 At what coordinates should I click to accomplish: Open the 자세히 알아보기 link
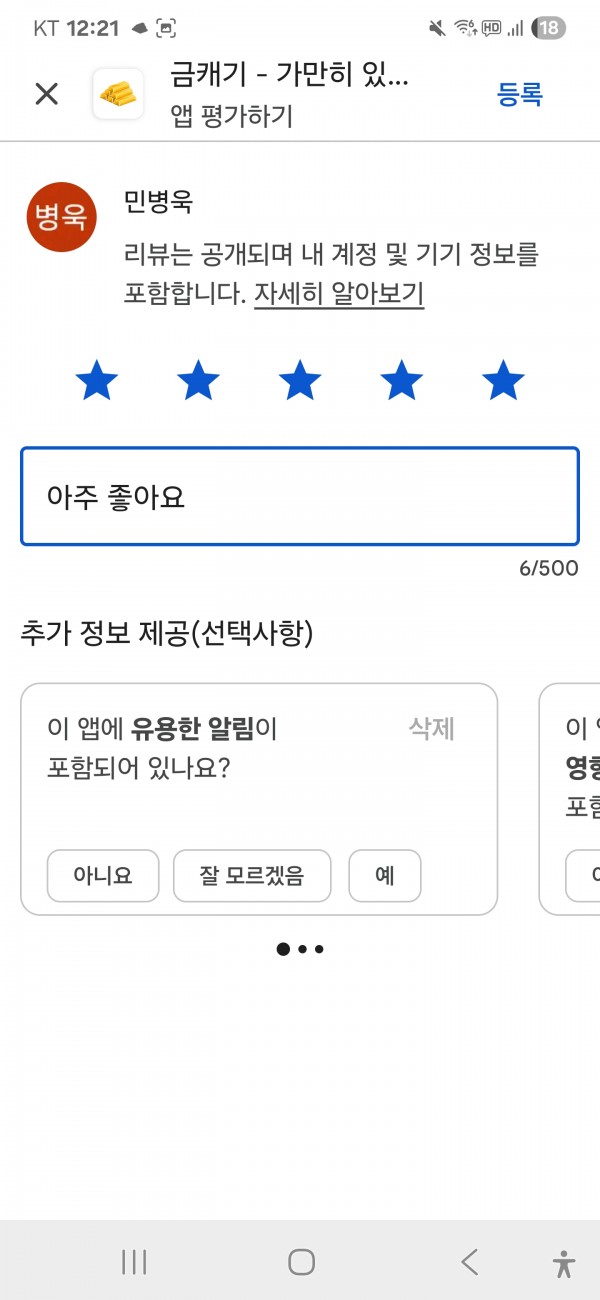pyautogui.click(x=339, y=295)
